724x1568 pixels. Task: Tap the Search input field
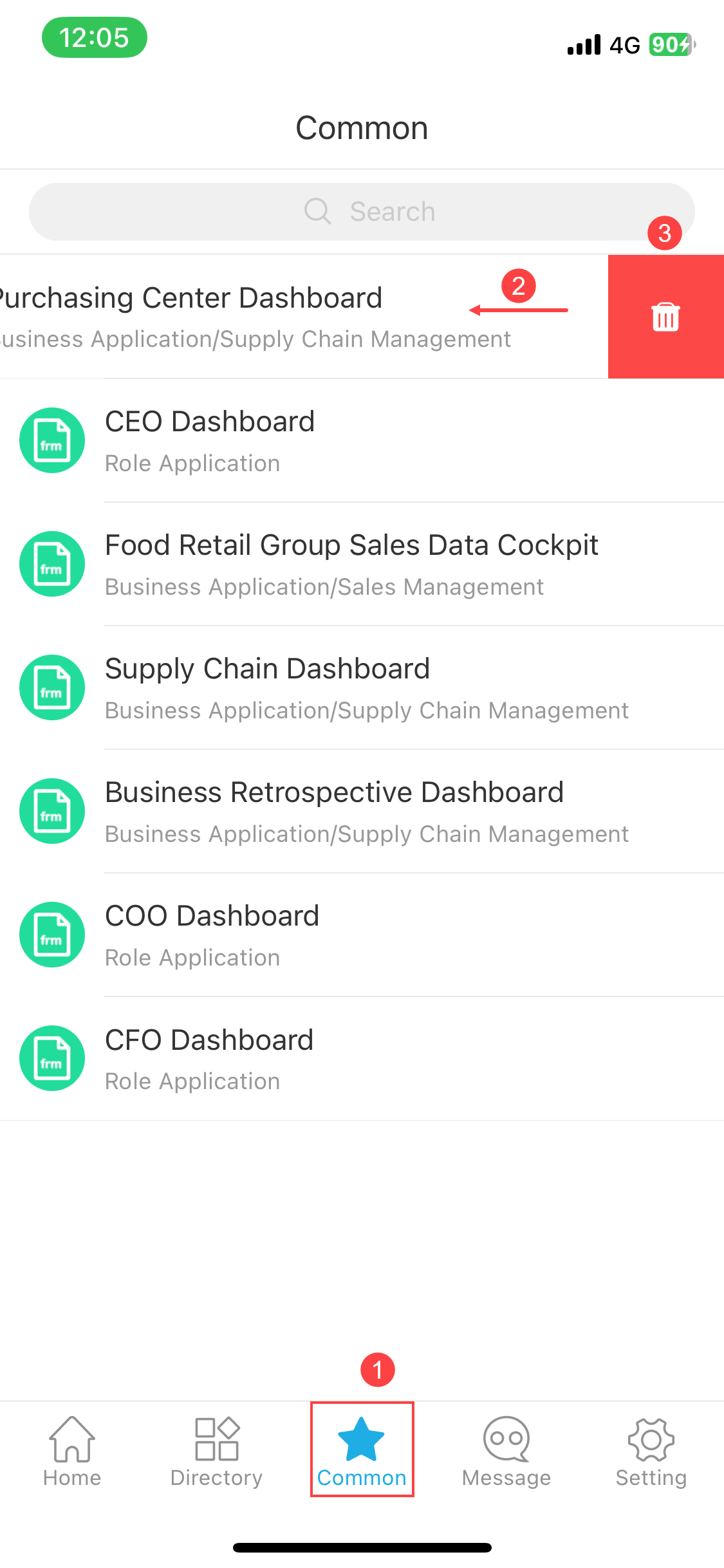point(362,211)
